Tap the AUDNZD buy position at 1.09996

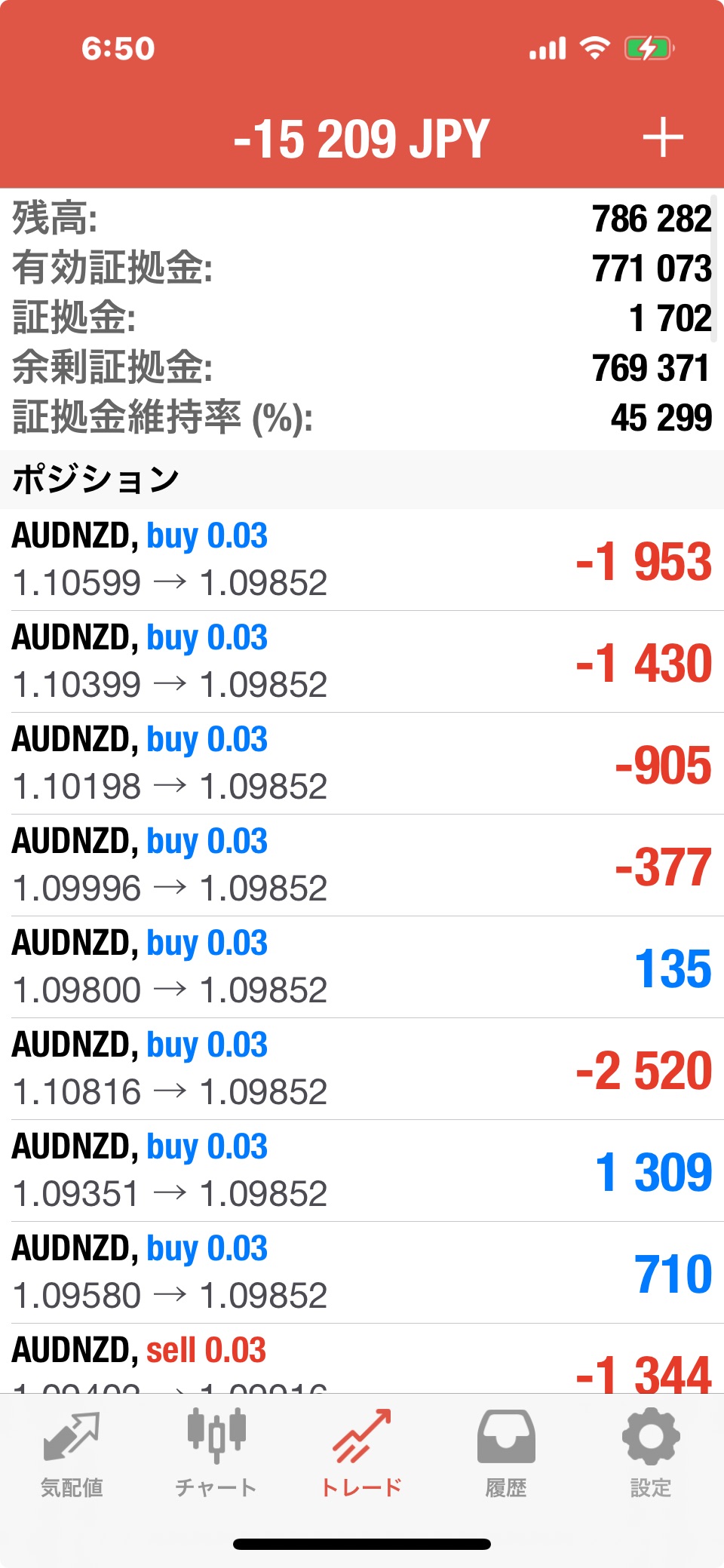[362, 865]
